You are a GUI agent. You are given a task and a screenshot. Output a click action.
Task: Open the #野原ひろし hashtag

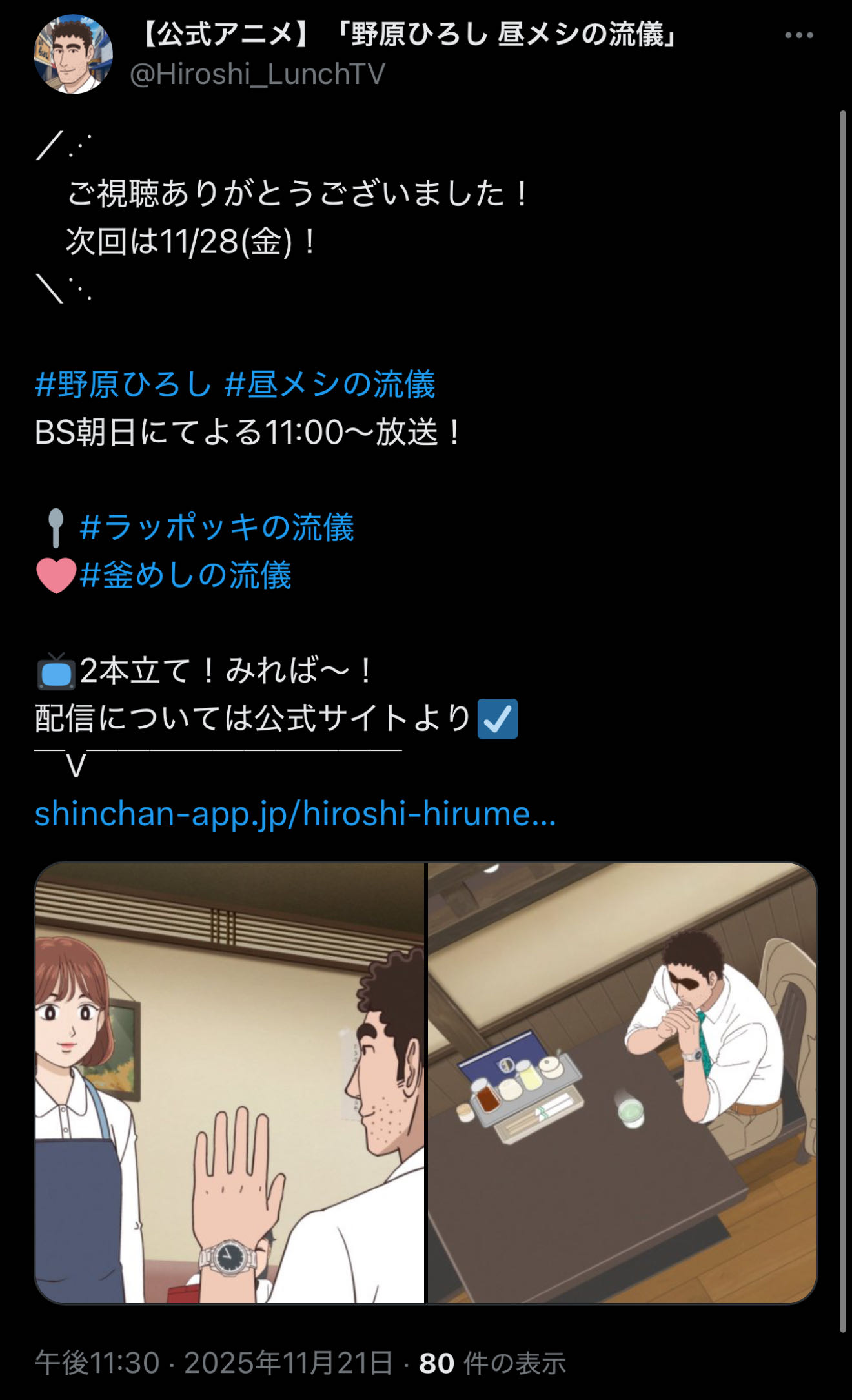click(123, 384)
